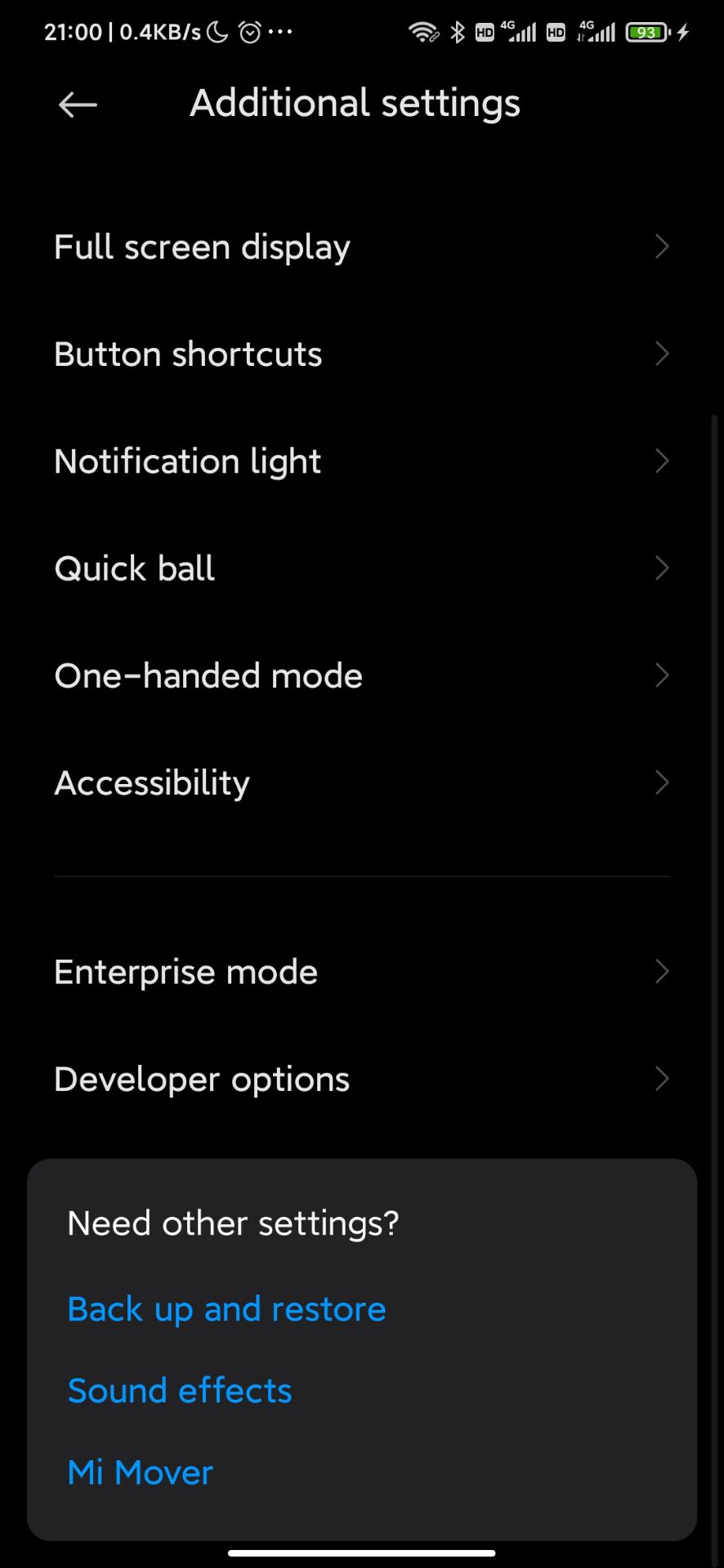Launch Mi Mover
Image resolution: width=724 pixels, height=1568 pixels.
click(x=140, y=1472)
